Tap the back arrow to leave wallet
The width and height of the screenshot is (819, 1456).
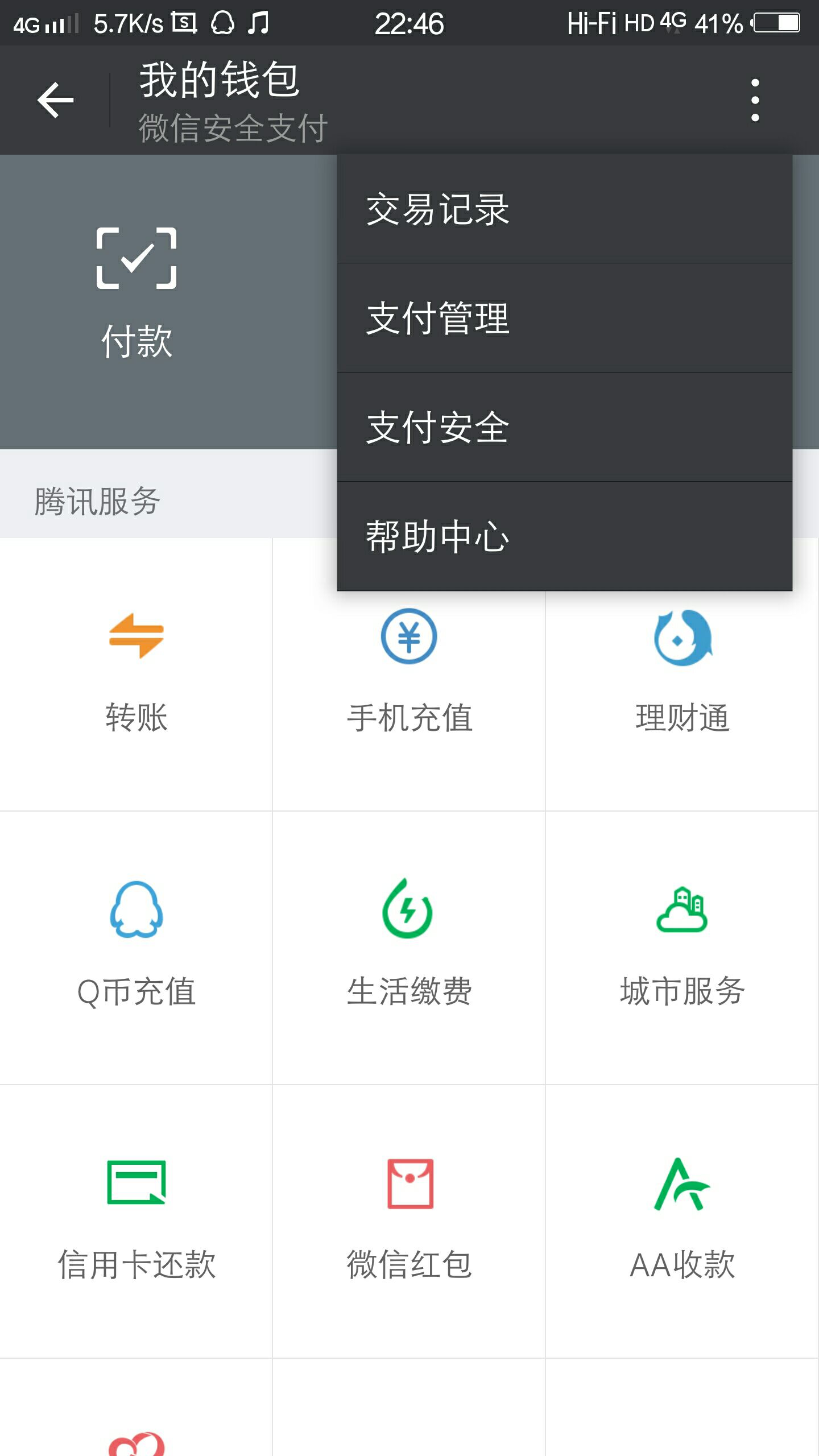pos(54,100)
